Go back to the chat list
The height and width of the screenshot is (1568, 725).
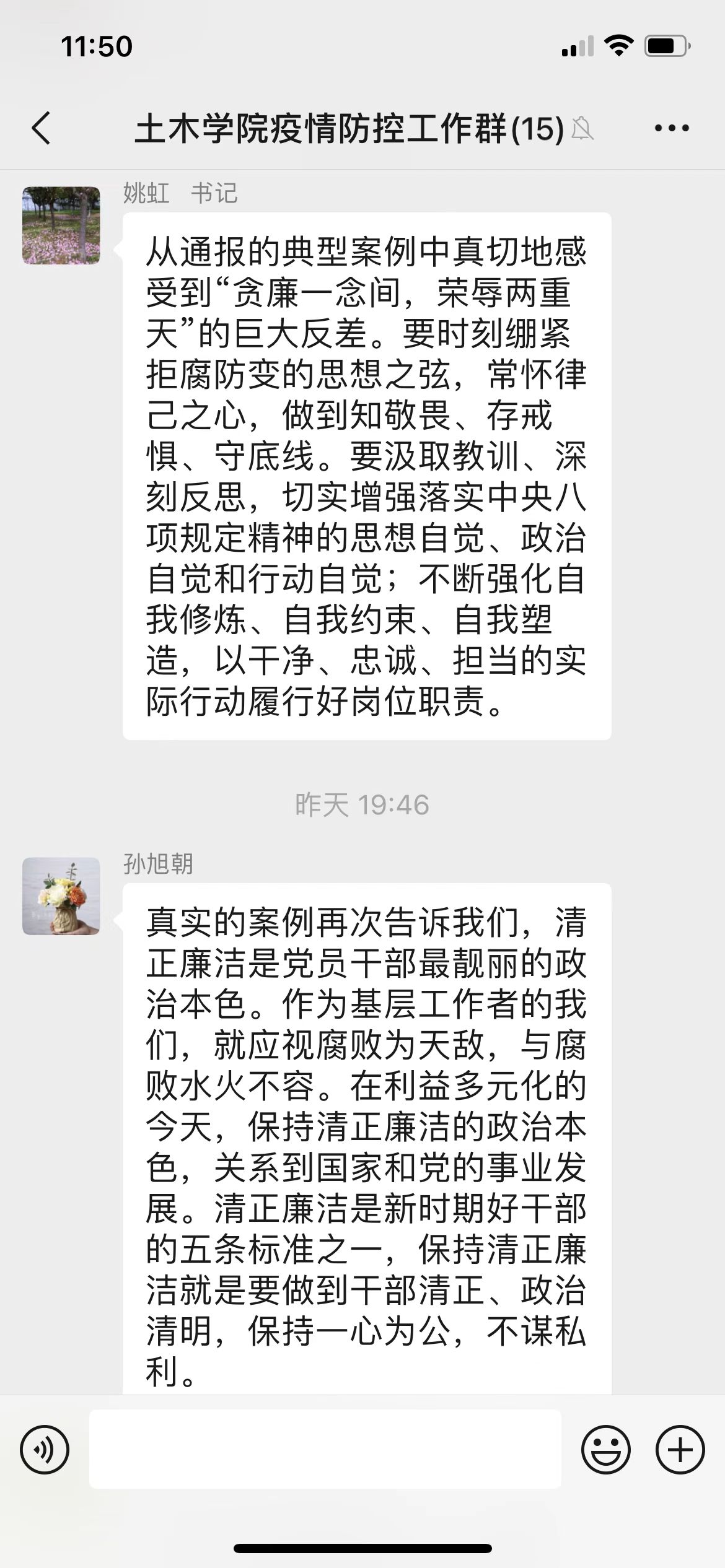coord(42,128)
